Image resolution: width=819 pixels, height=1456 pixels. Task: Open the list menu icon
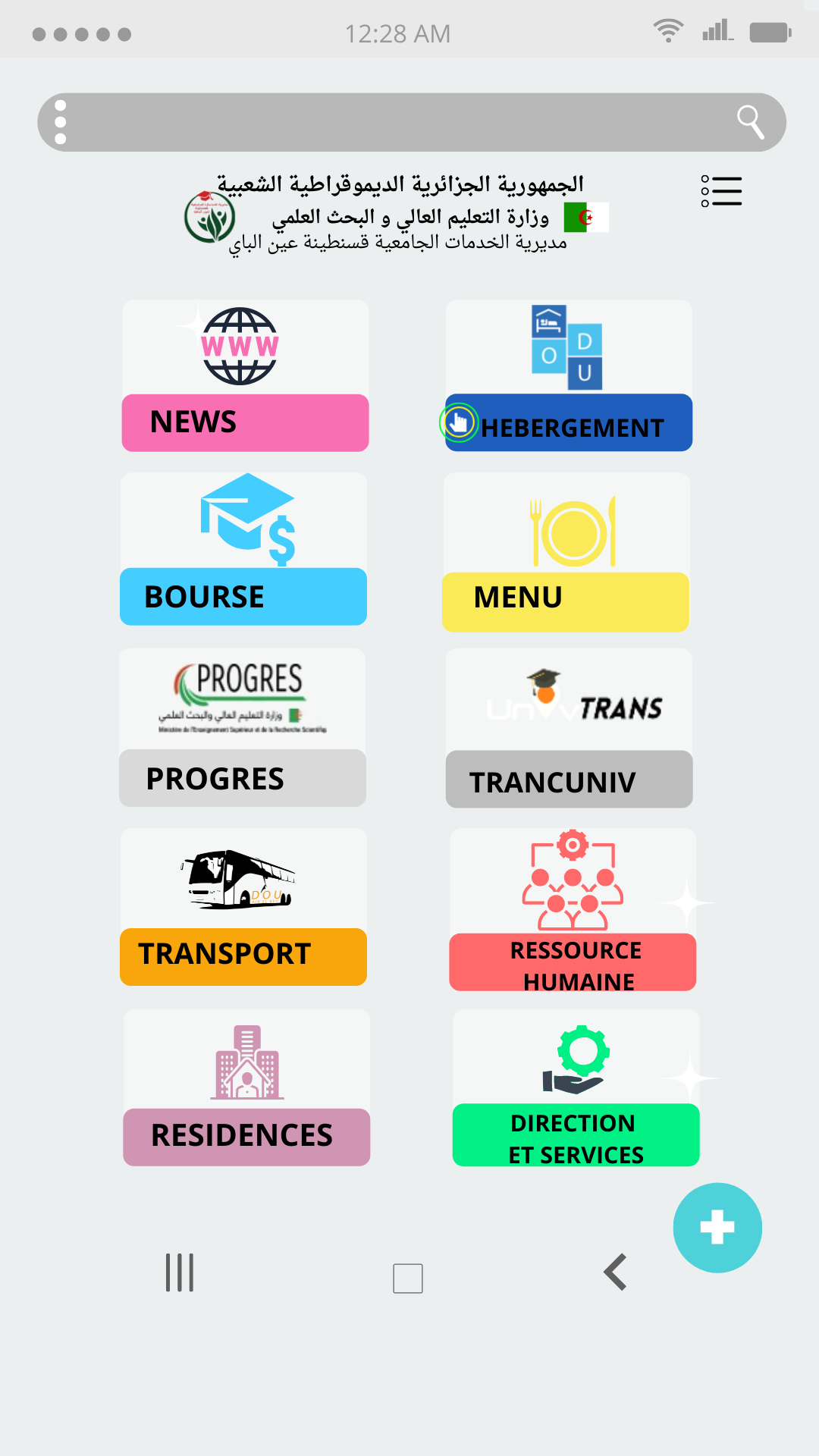coord(721,191)
